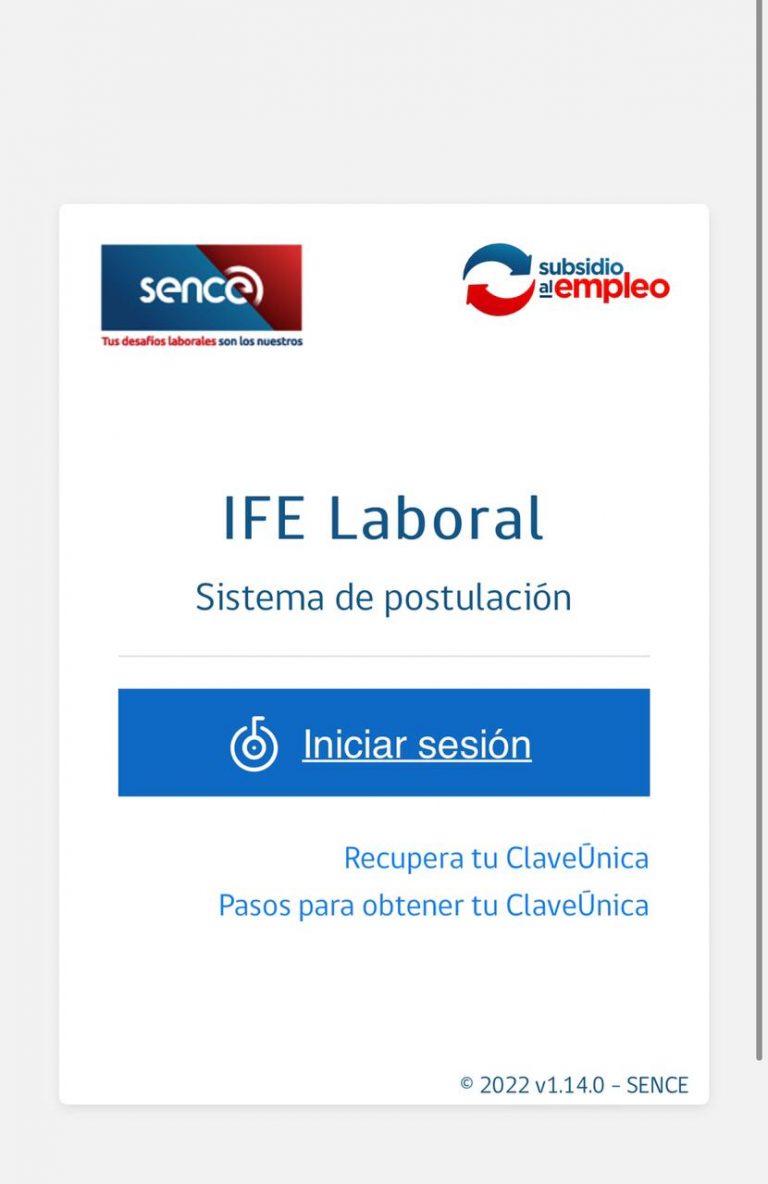This screenshot has height=1184, width=768.
Task: Click the ClaveÚnica key icon inside the login button
Action: tap(253, 743)
